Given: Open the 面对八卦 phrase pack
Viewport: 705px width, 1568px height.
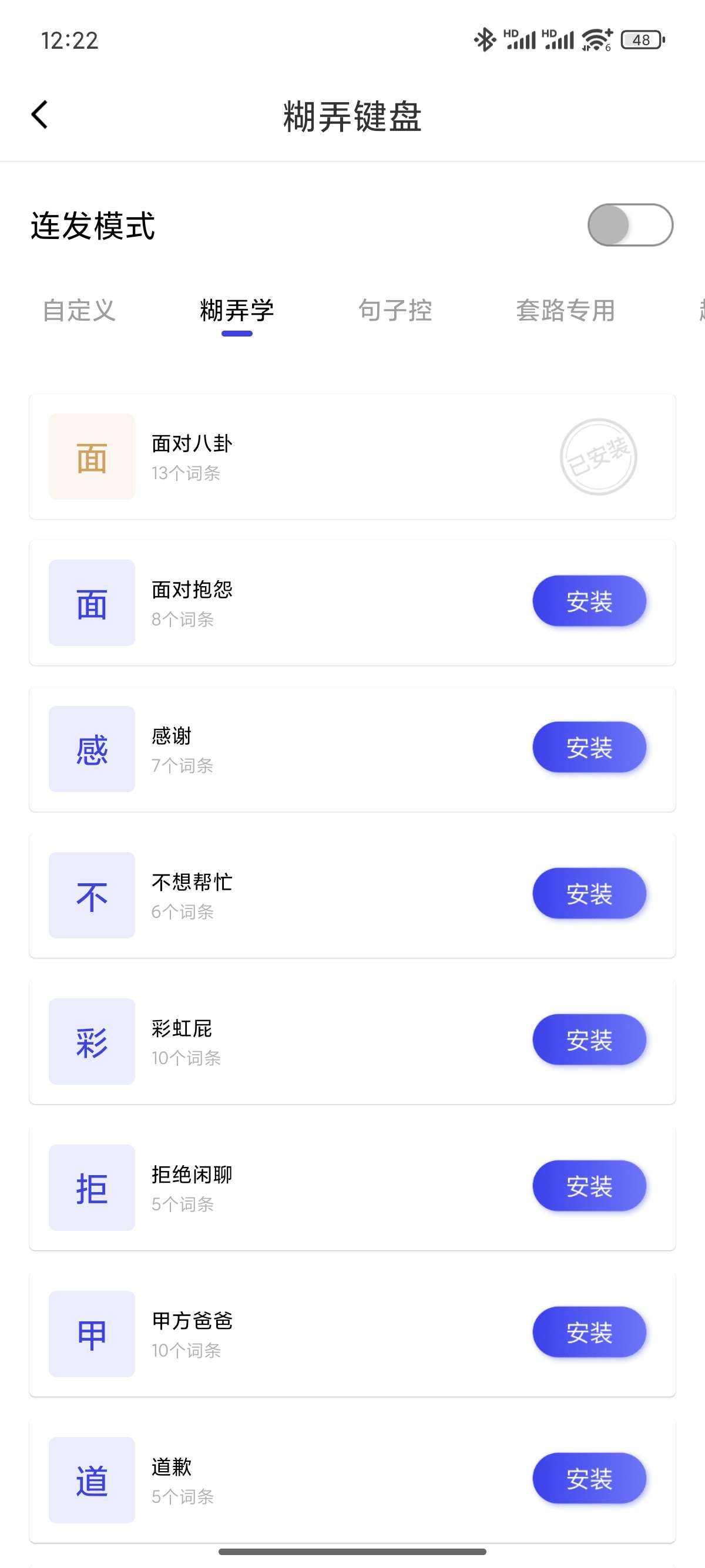Looking at the screenshot, I should (304, 456).
